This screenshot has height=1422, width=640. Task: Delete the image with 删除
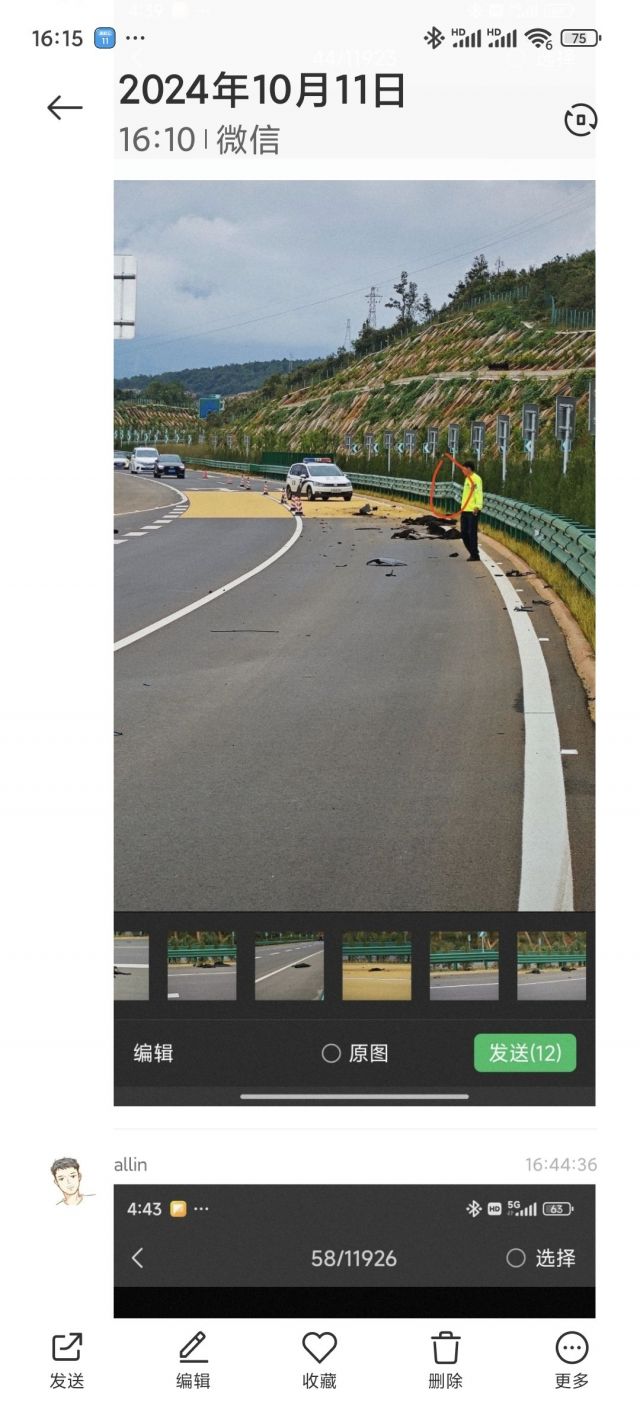[x=446, y=1360]
